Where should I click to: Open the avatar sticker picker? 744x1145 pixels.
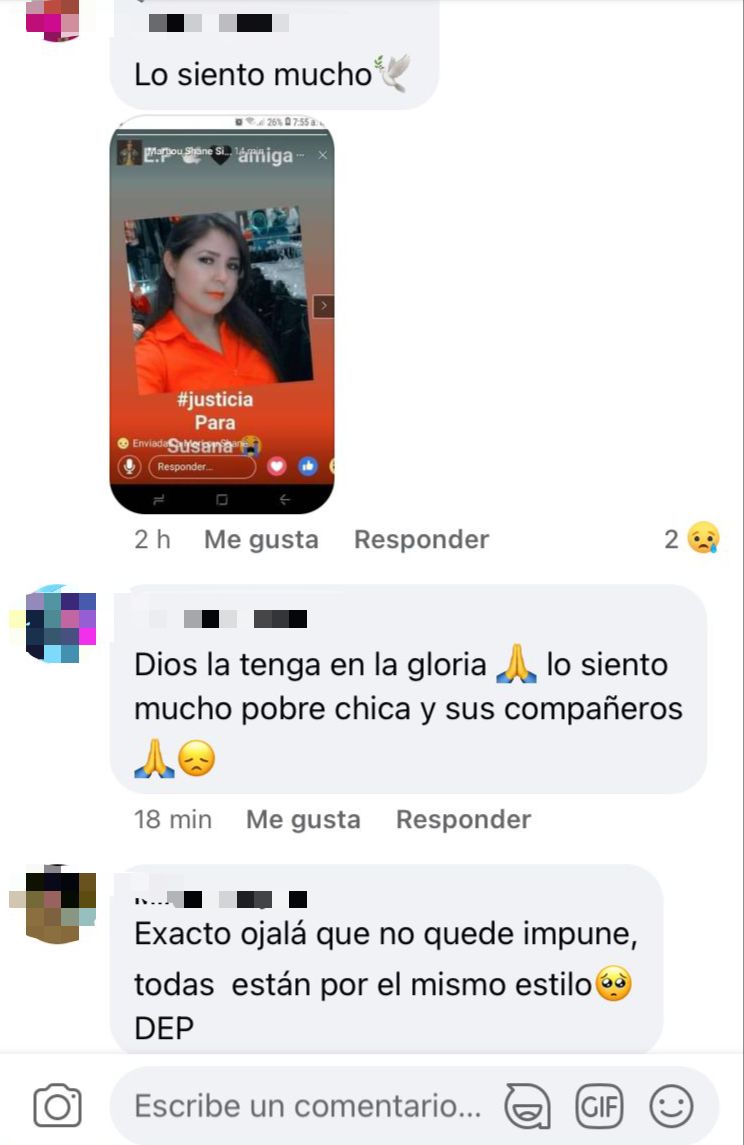click(527, 1106)
